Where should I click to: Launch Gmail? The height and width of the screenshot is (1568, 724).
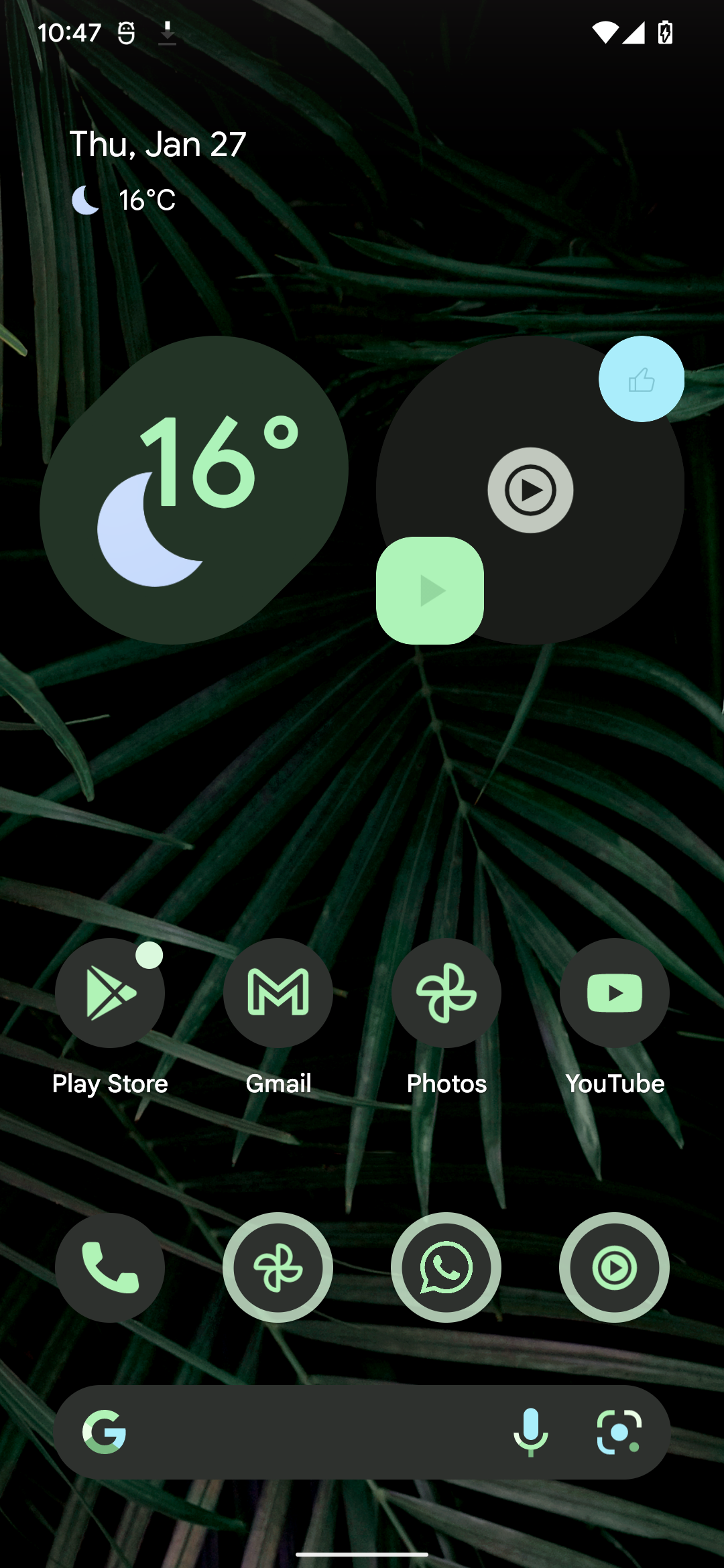tap(278, 992)
